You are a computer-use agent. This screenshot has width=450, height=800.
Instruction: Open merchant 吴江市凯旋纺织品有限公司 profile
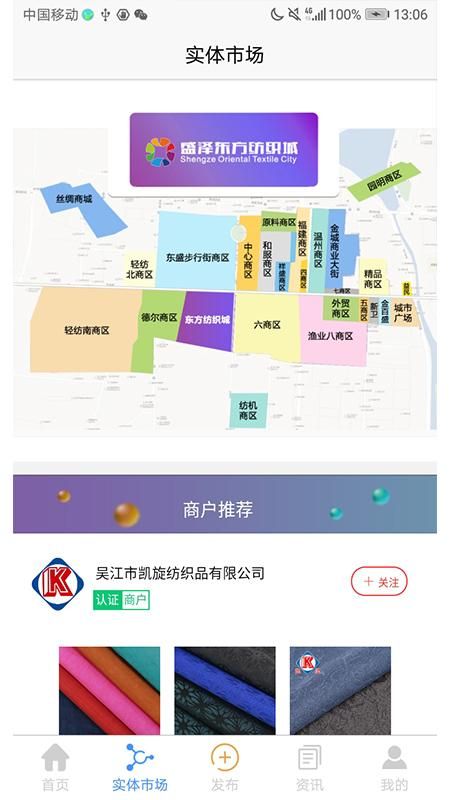[180, 573]
